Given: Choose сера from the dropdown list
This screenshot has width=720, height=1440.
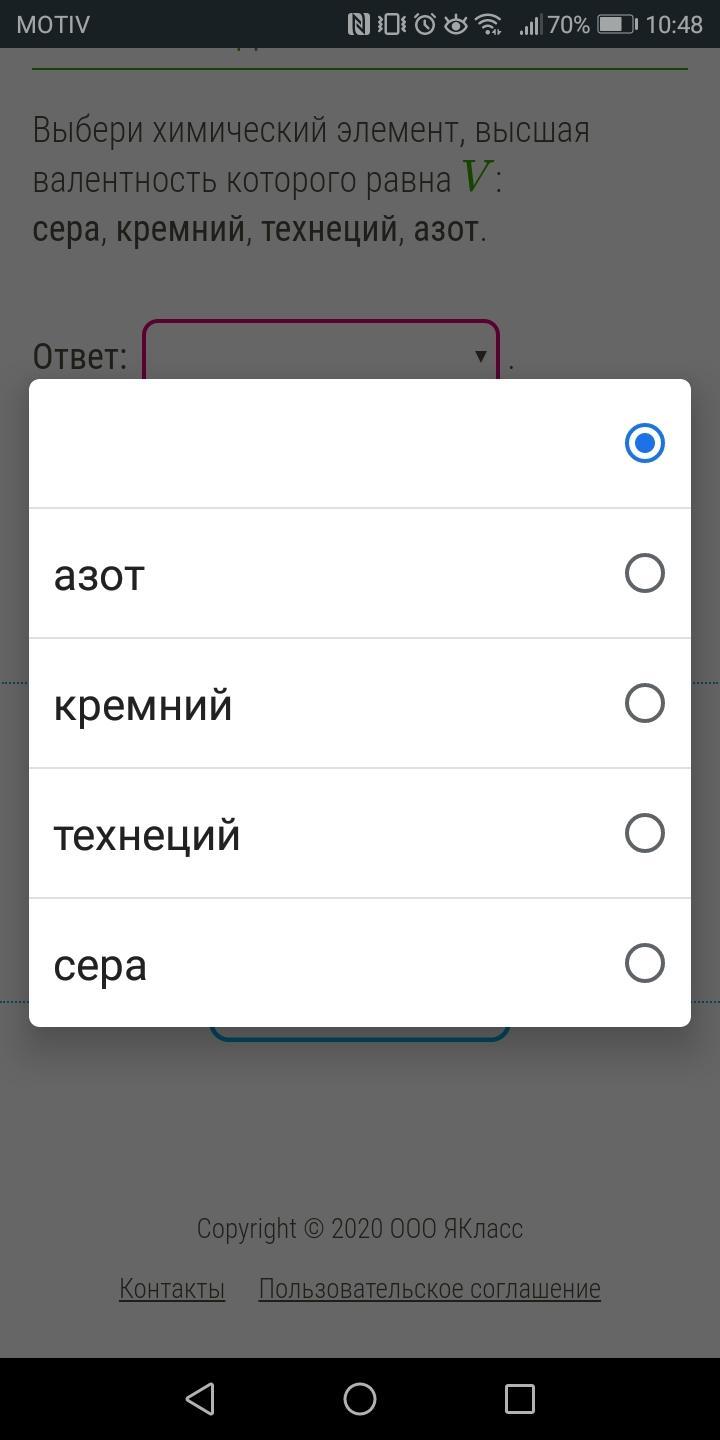Looking at the screenshot, I should (359, 963).
